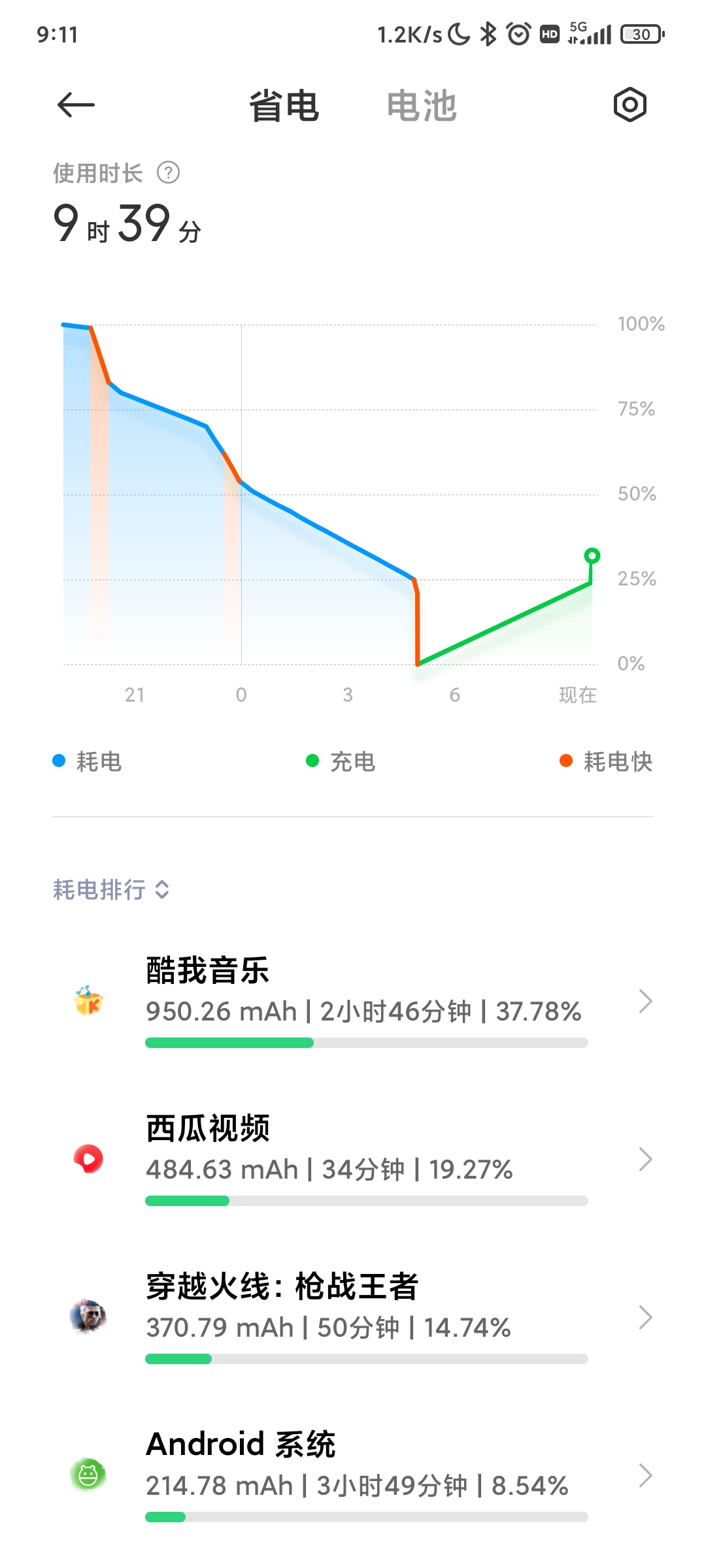
Task: Show Android 系统 battery usage details
Action: [366, 1475]
